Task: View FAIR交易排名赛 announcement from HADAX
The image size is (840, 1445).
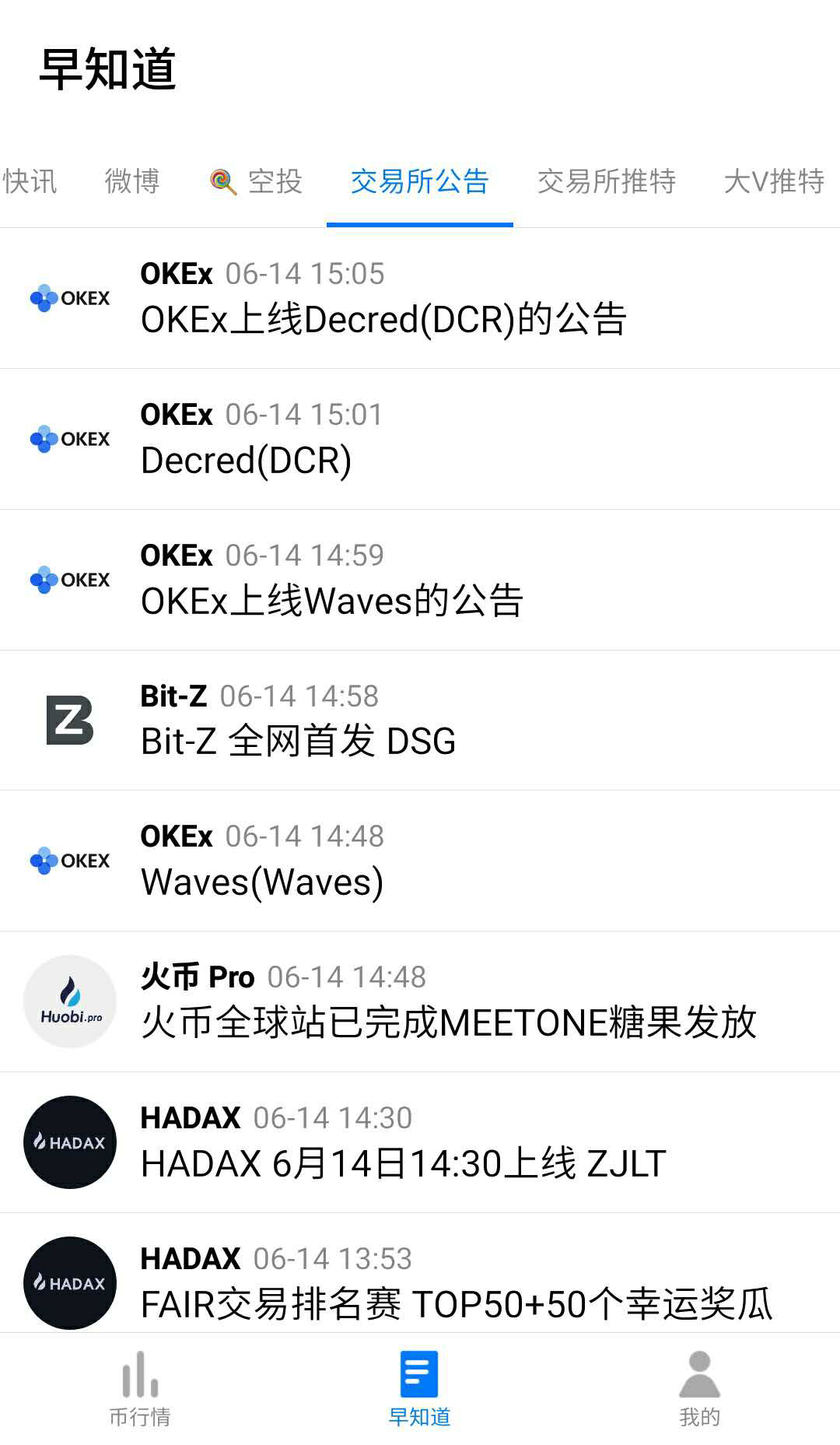Action: (420, 1282)
